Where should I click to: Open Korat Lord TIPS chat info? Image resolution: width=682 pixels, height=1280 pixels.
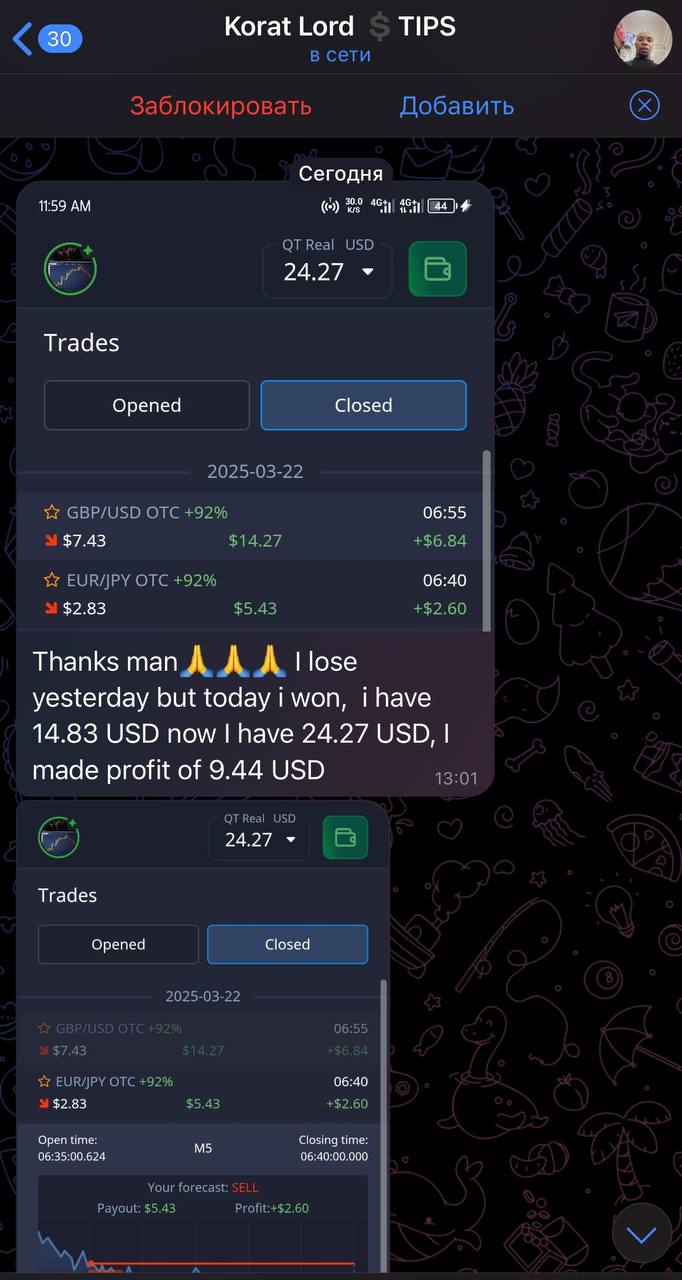(340, 38)
